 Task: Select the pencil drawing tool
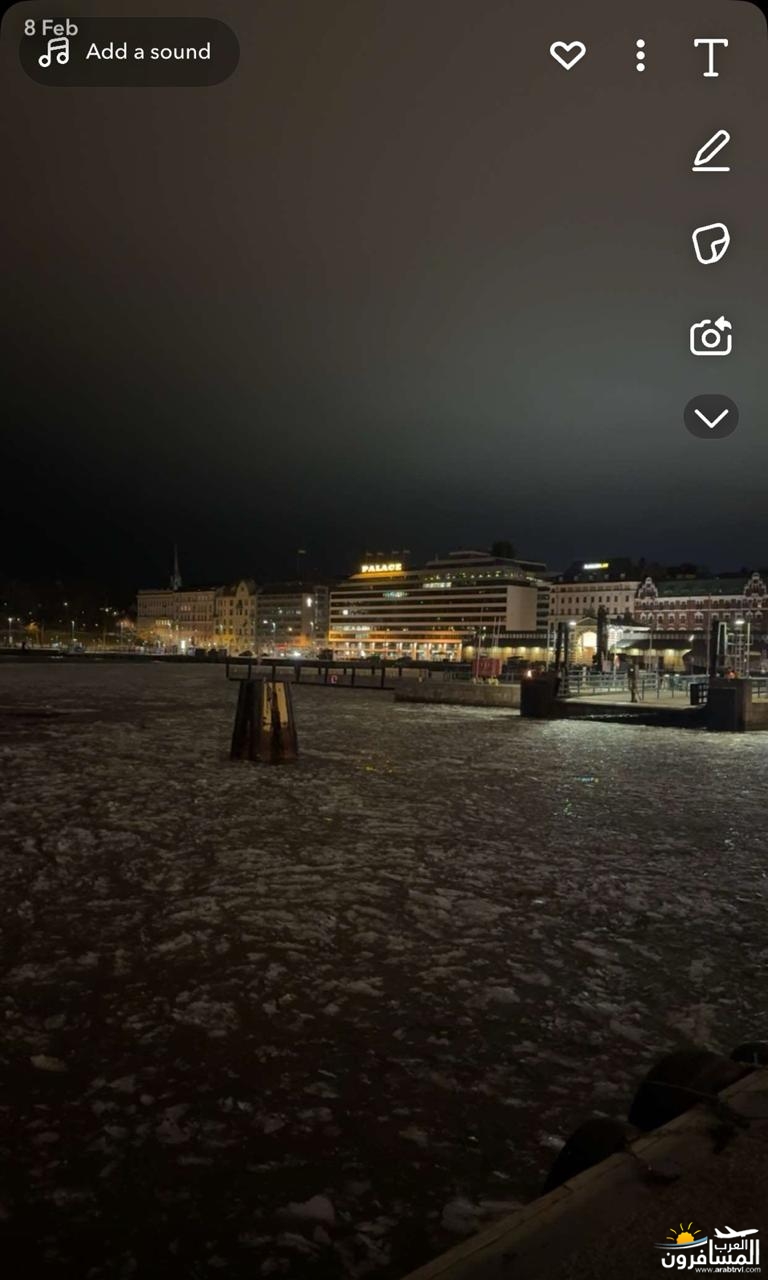711,150
